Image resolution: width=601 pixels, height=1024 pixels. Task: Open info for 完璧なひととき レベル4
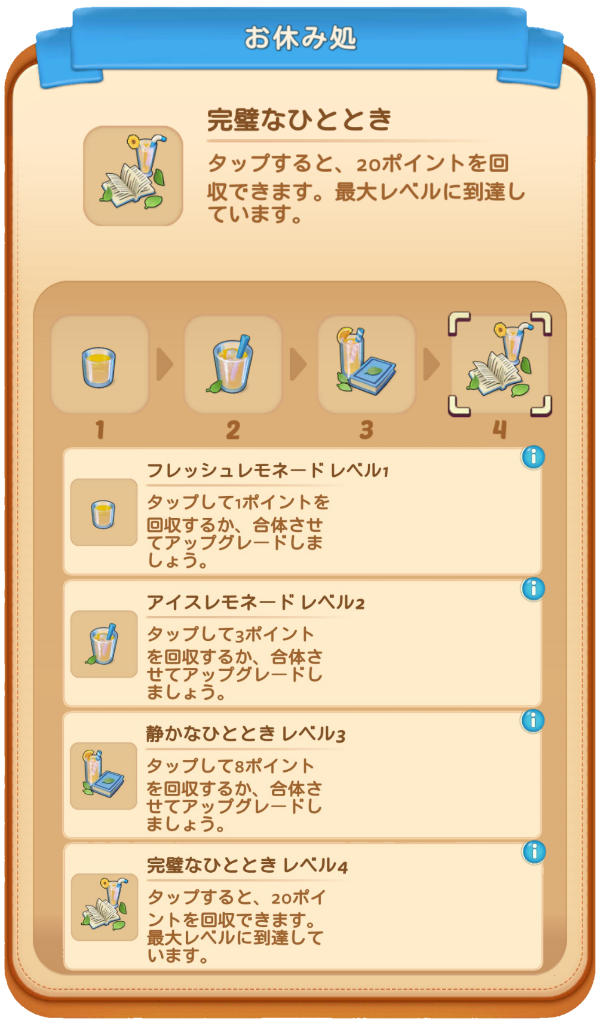[x=533, y=852]
